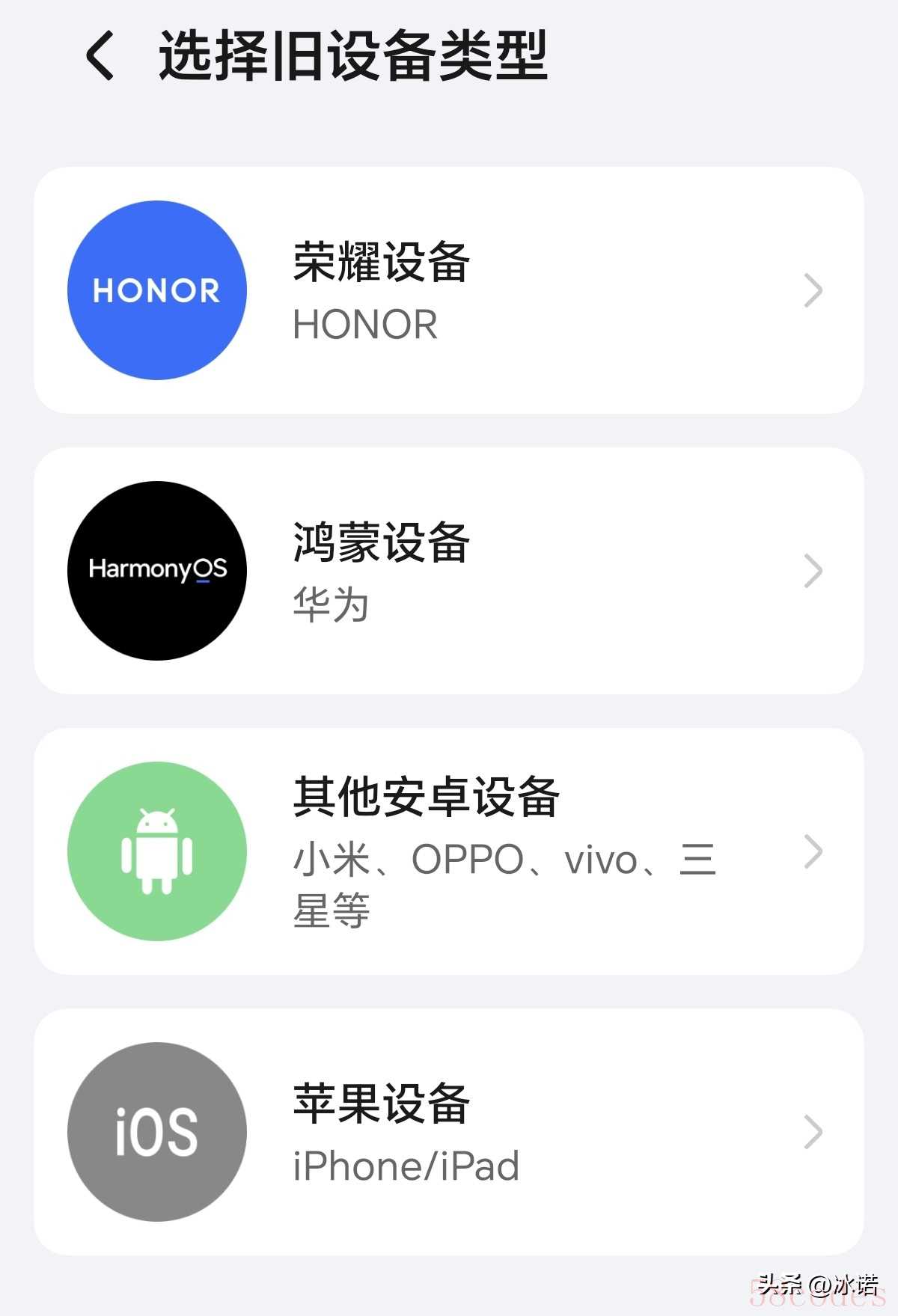Screen dimensions: 898x1316
Task: Go back from device type selection
Action: click(100, 55)
